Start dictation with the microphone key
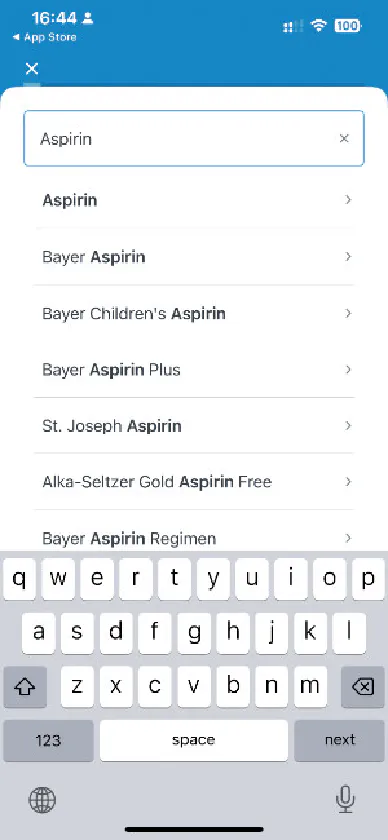 345,800
